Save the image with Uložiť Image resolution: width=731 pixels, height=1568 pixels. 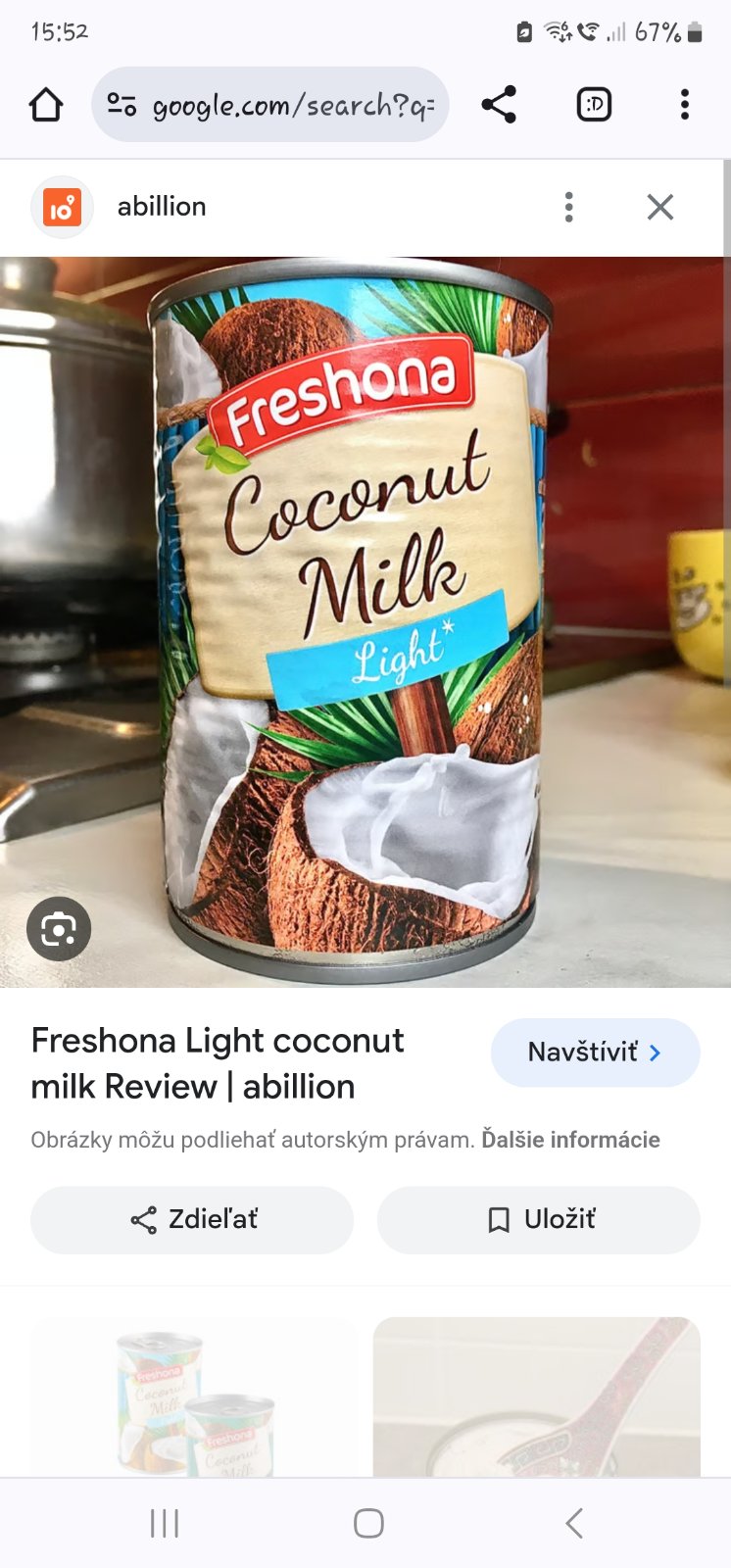coord(539,1220)
